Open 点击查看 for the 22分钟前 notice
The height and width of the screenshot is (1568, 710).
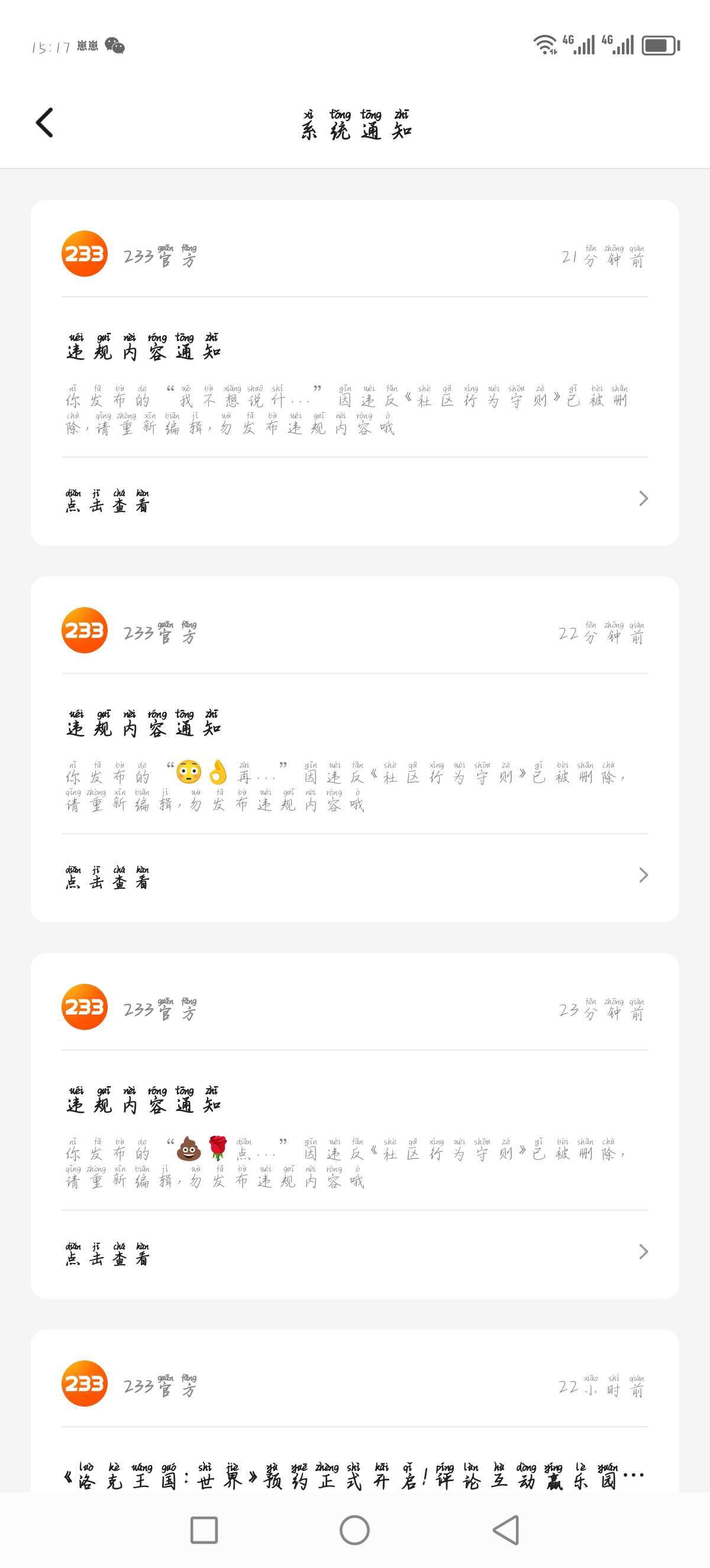coord(354,876)
